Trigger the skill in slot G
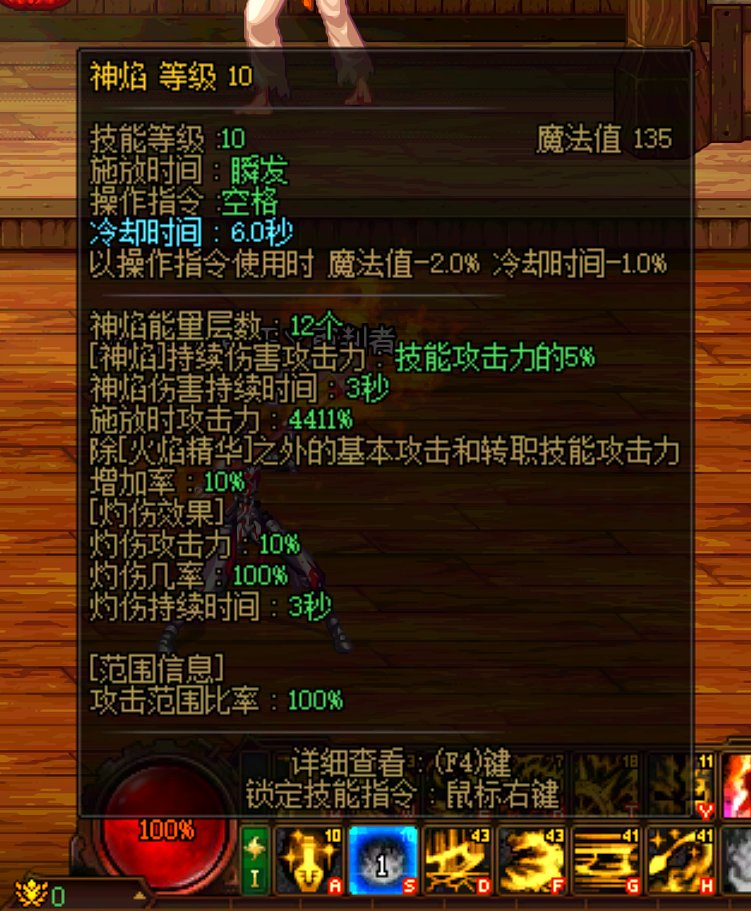The width and height of the screenshot is (751, 911). [x=606, y=859]
